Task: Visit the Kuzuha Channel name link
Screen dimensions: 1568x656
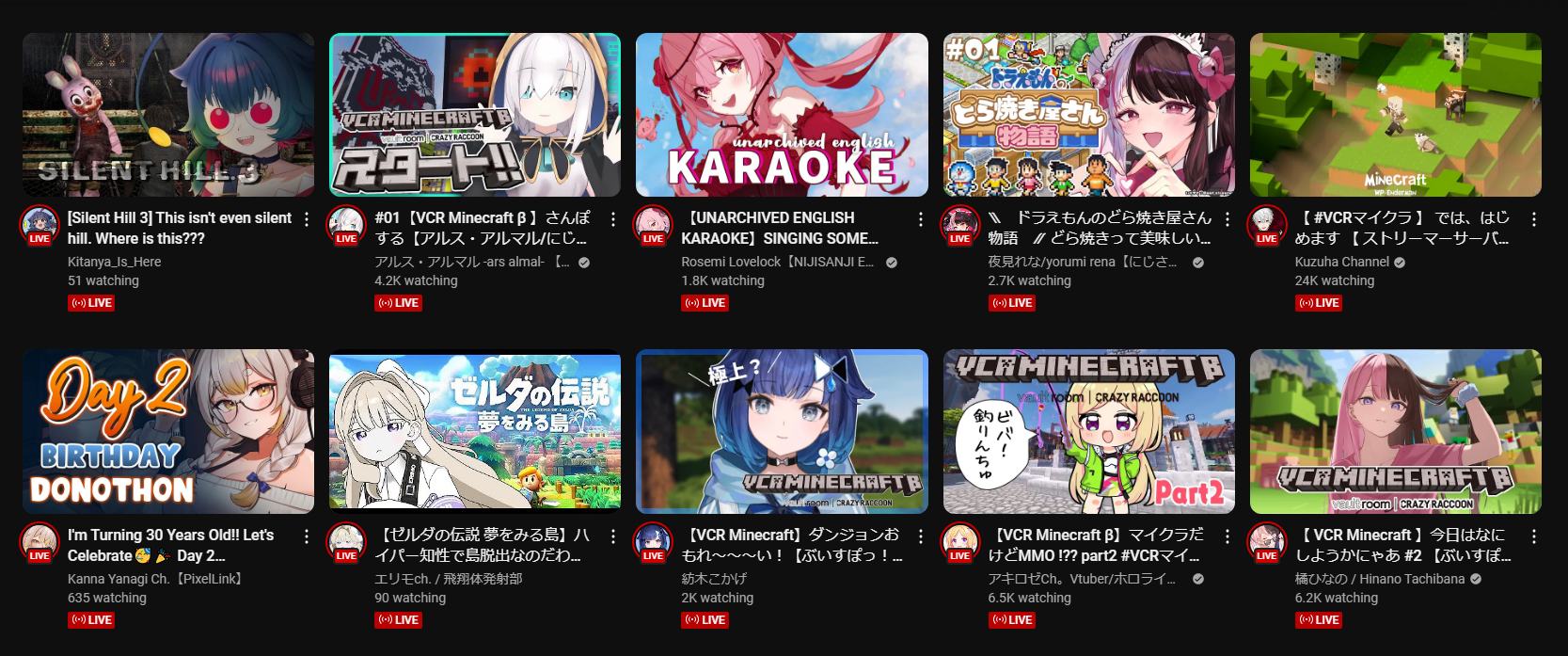Action: (x=1341, y=262)
